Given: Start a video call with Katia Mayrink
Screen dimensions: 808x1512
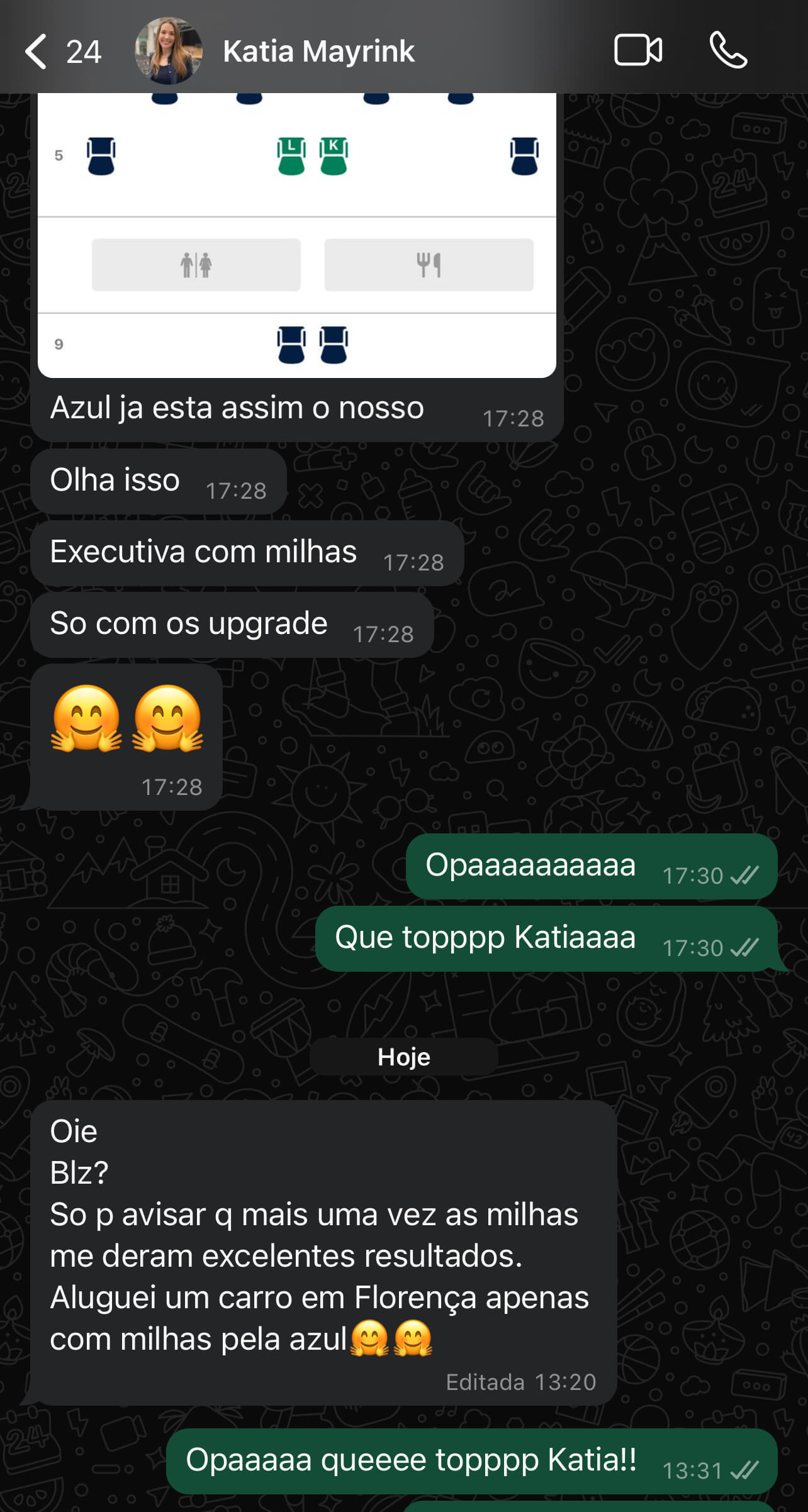Looking at the screenshot, I should [x=637, y=50].
